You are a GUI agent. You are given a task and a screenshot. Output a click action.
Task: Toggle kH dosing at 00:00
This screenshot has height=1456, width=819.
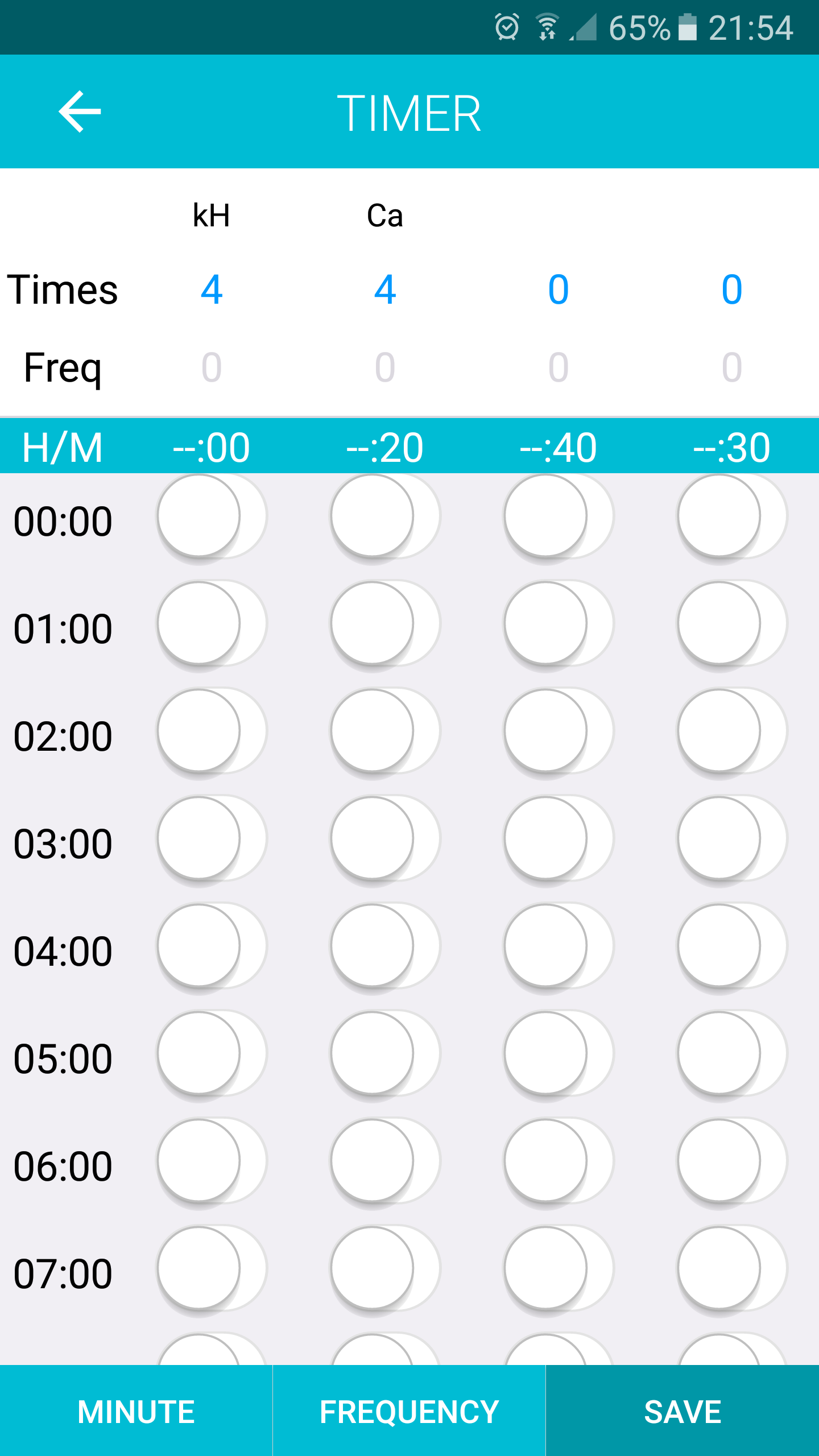(x=212, y=516)
